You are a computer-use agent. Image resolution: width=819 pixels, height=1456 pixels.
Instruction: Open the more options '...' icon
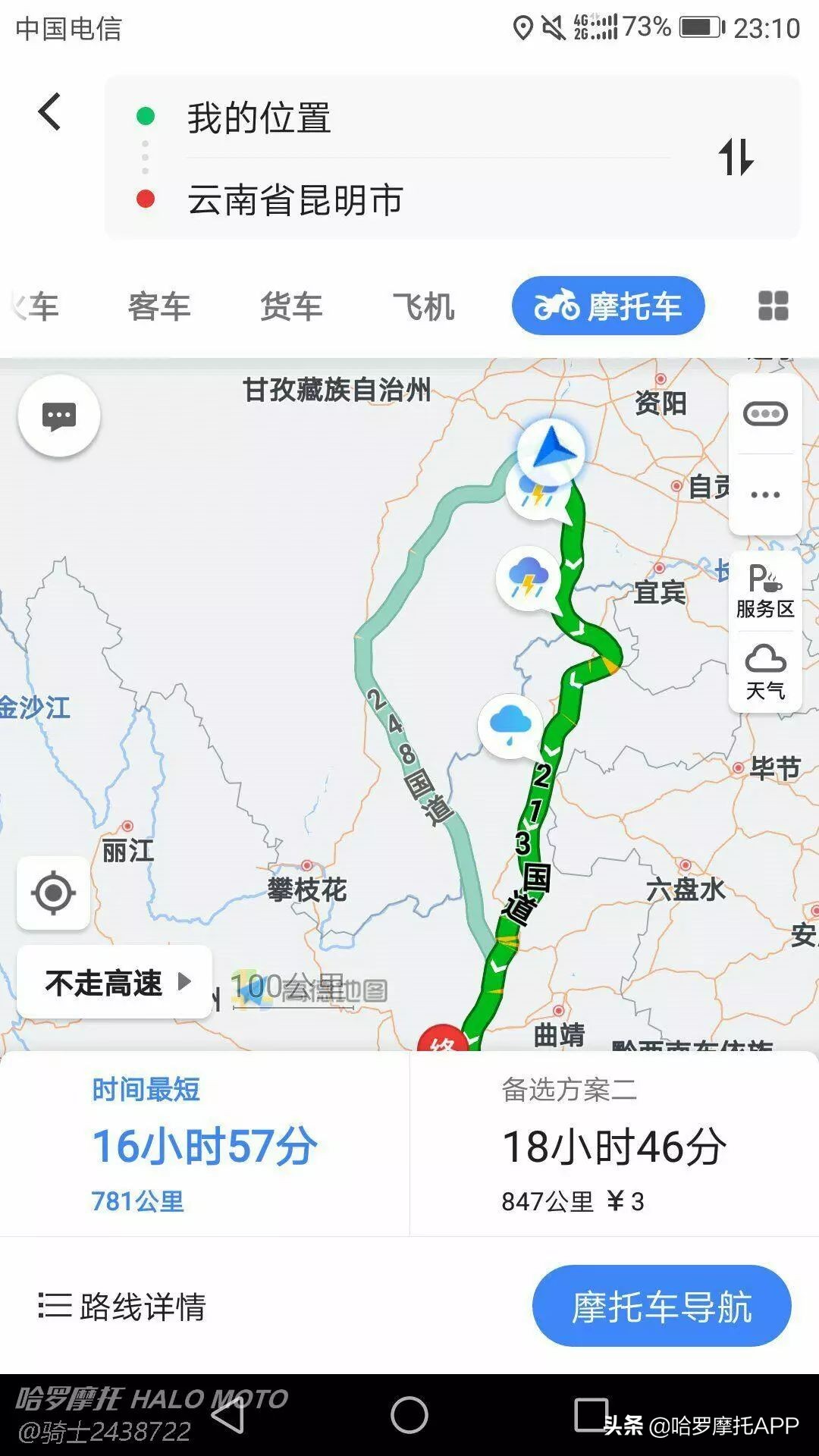[x=766, y=493]
